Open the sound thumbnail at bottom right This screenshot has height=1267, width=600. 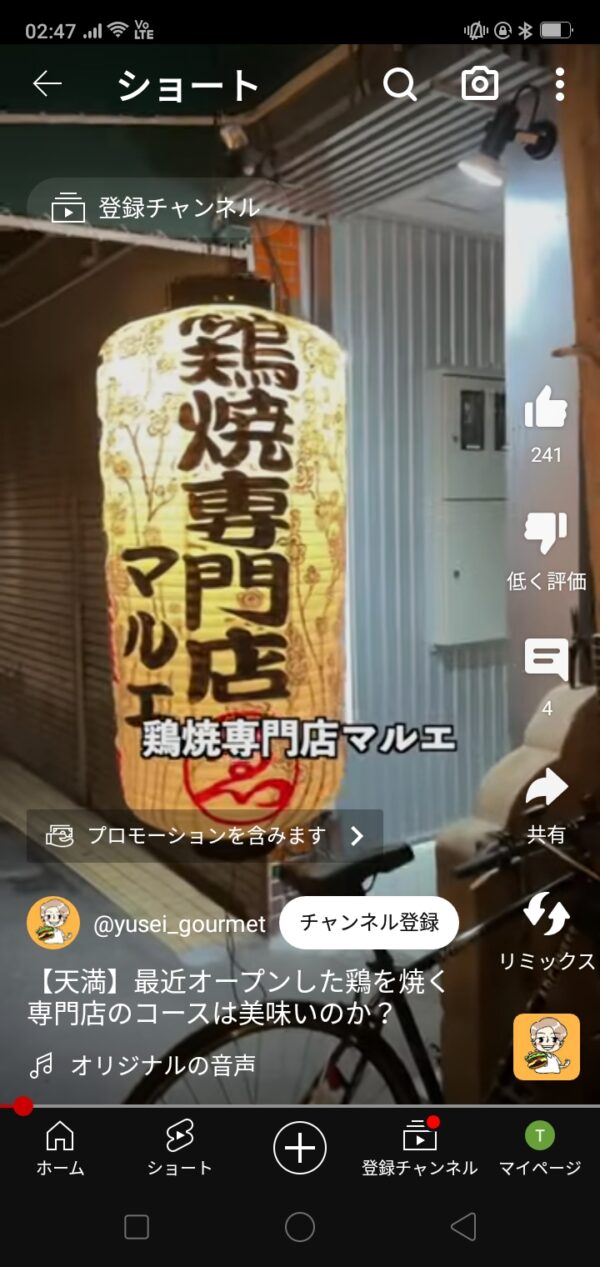pos(546,1047)
